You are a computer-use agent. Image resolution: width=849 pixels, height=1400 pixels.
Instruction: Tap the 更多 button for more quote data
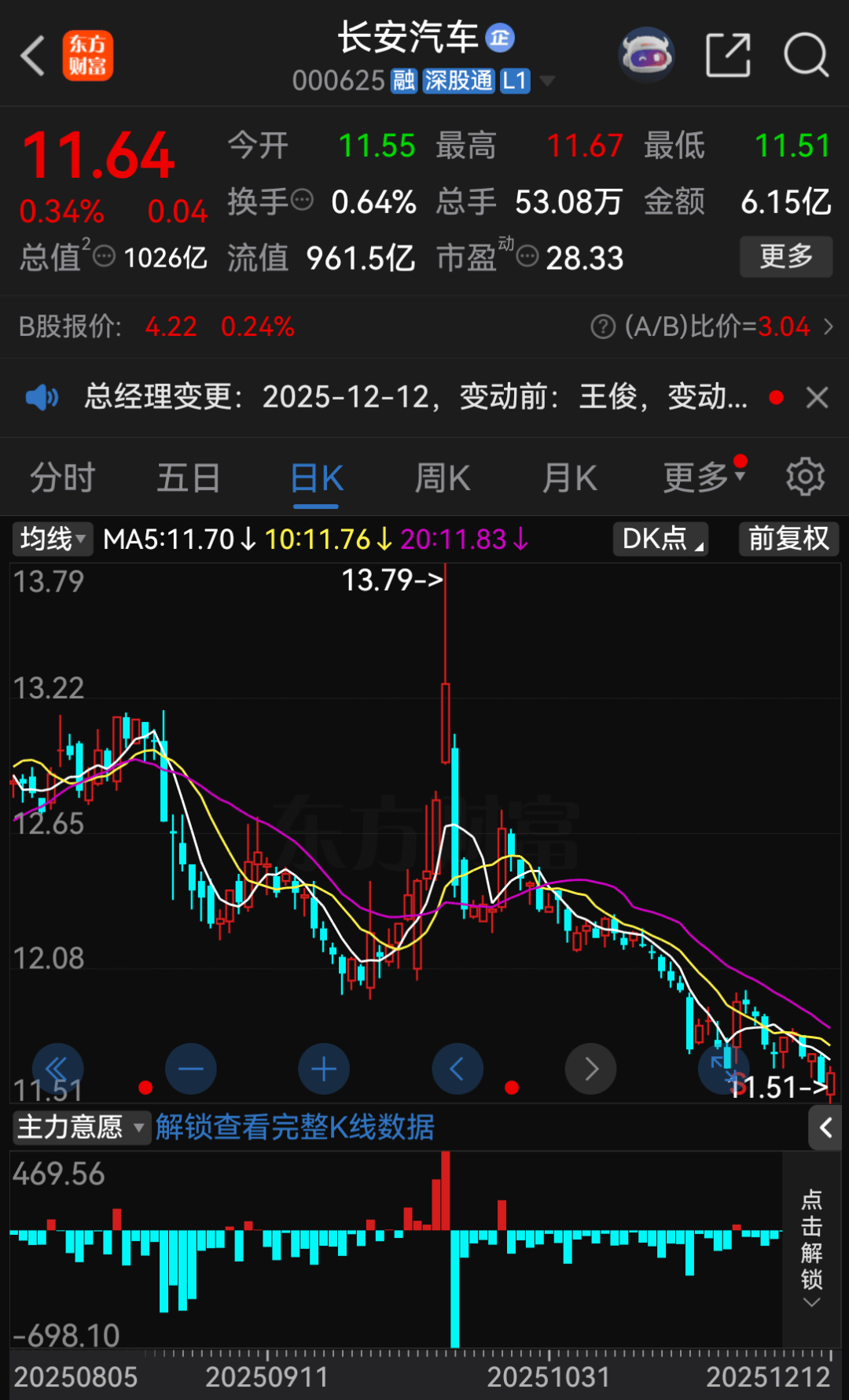[x=785, y=256]
